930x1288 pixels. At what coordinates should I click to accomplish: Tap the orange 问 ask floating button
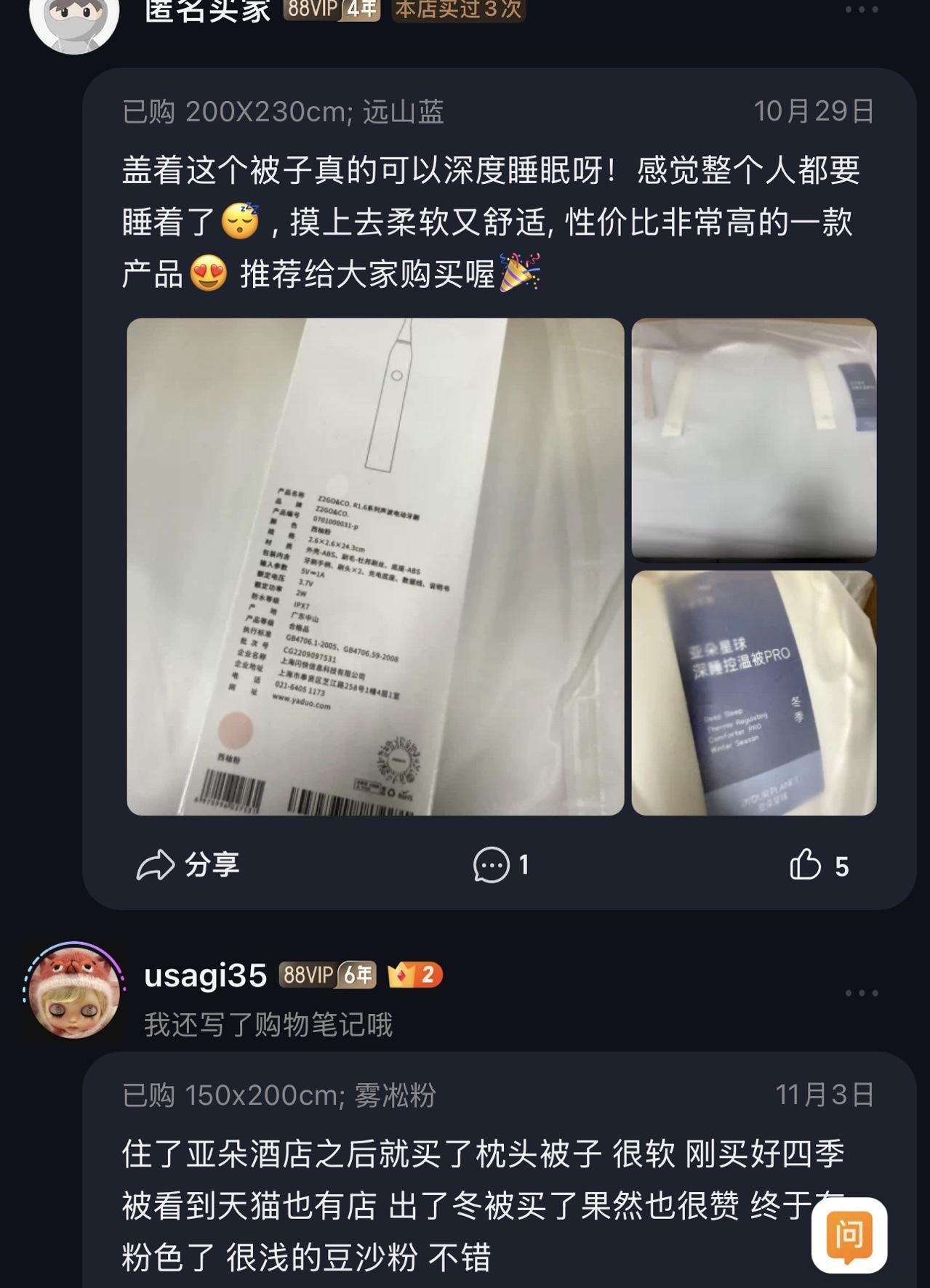point(849,1234)
